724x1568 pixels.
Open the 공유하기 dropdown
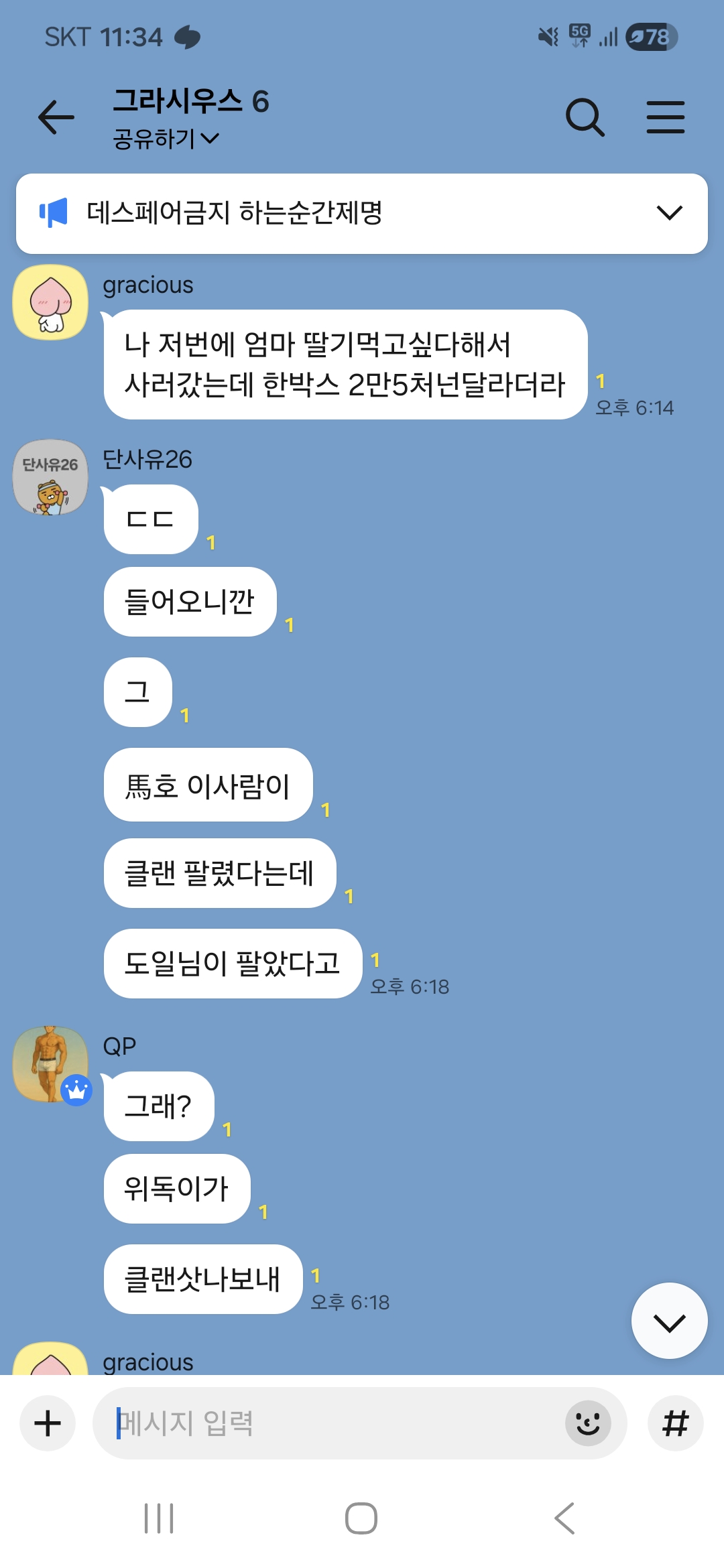click(166, 139)
